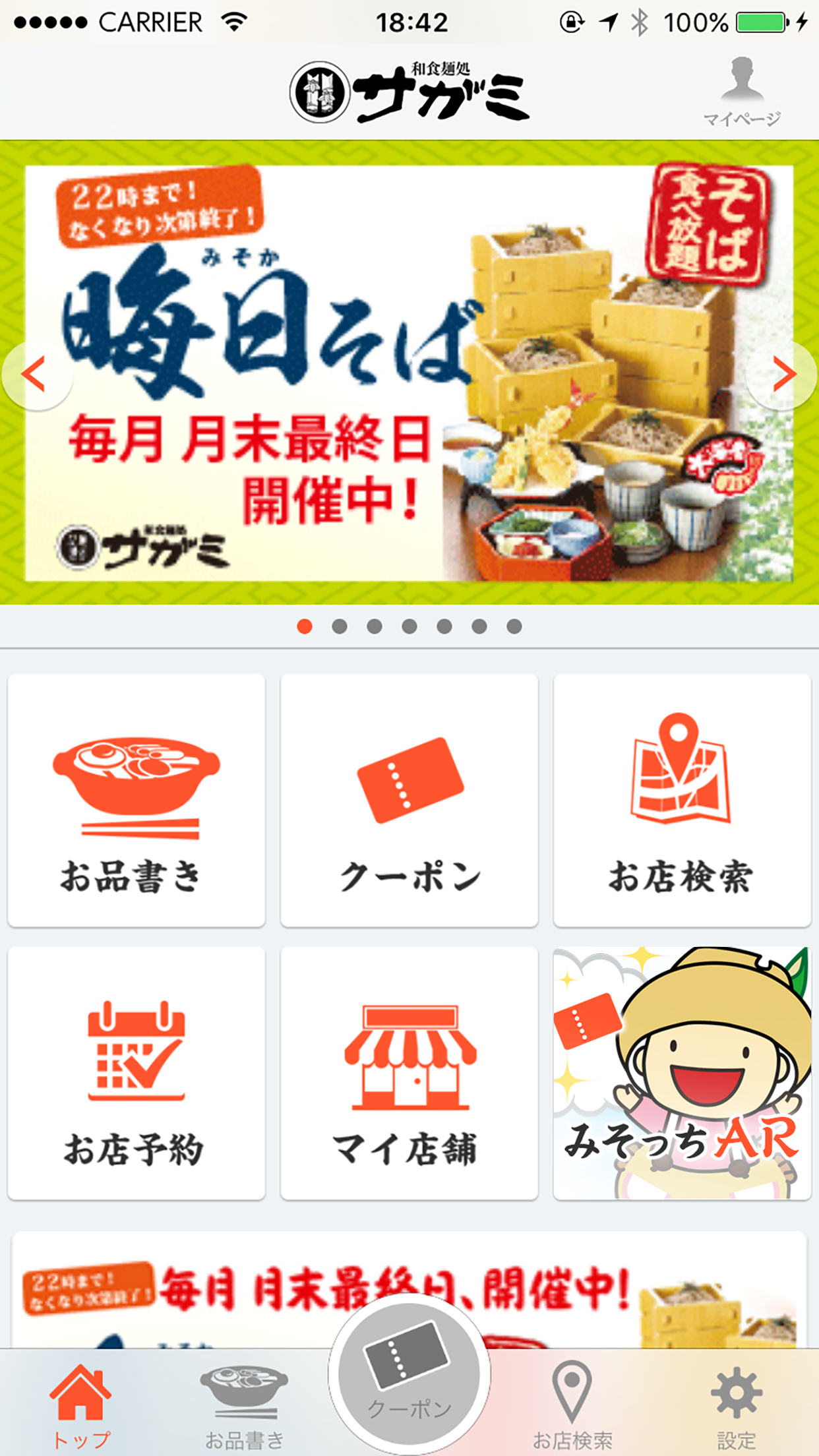The width and height of the screenshot is (819, 1456).
Task: Open the お品書き menu tile
Action: click(136, 800)
